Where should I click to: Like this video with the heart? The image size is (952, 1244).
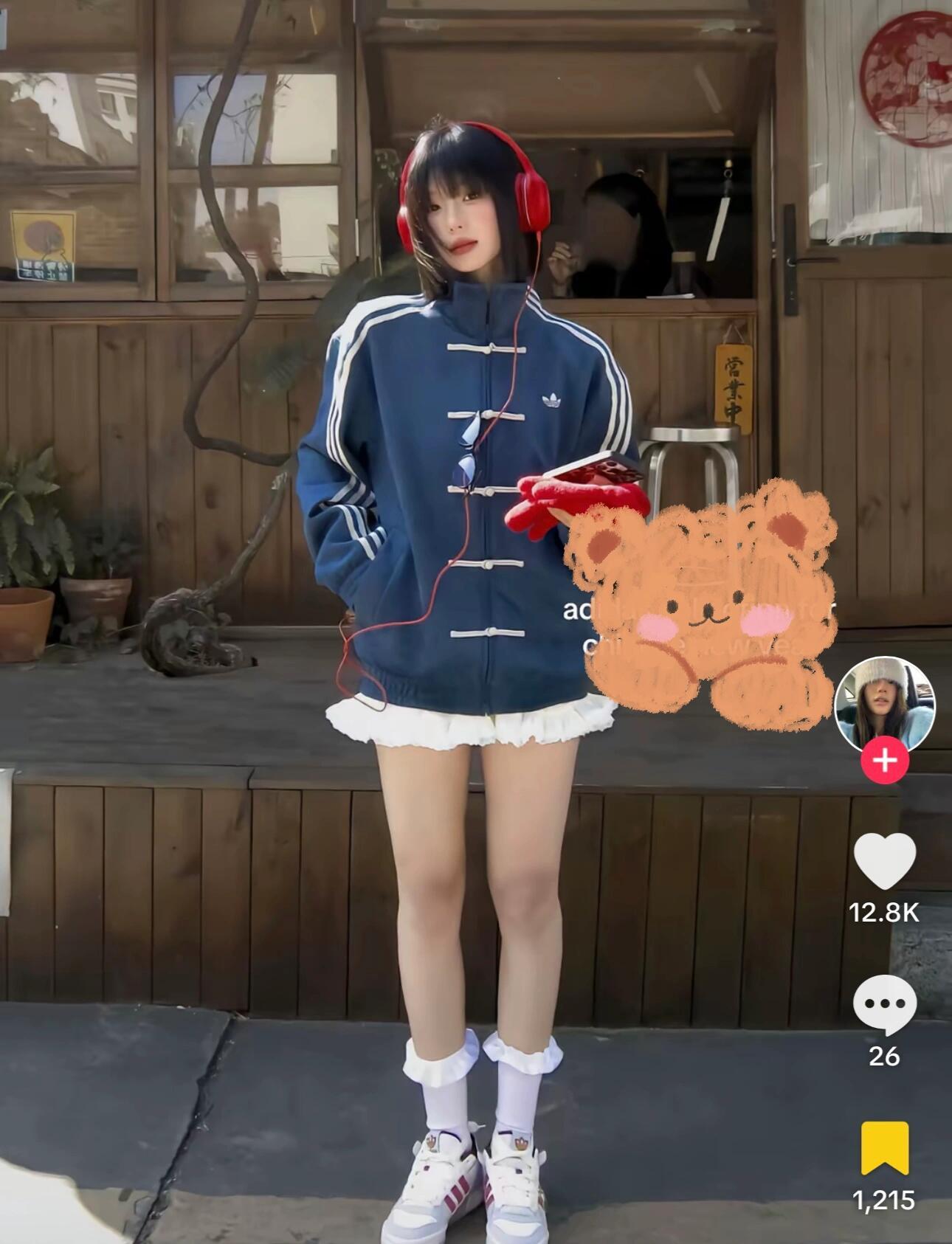[885, 861]
